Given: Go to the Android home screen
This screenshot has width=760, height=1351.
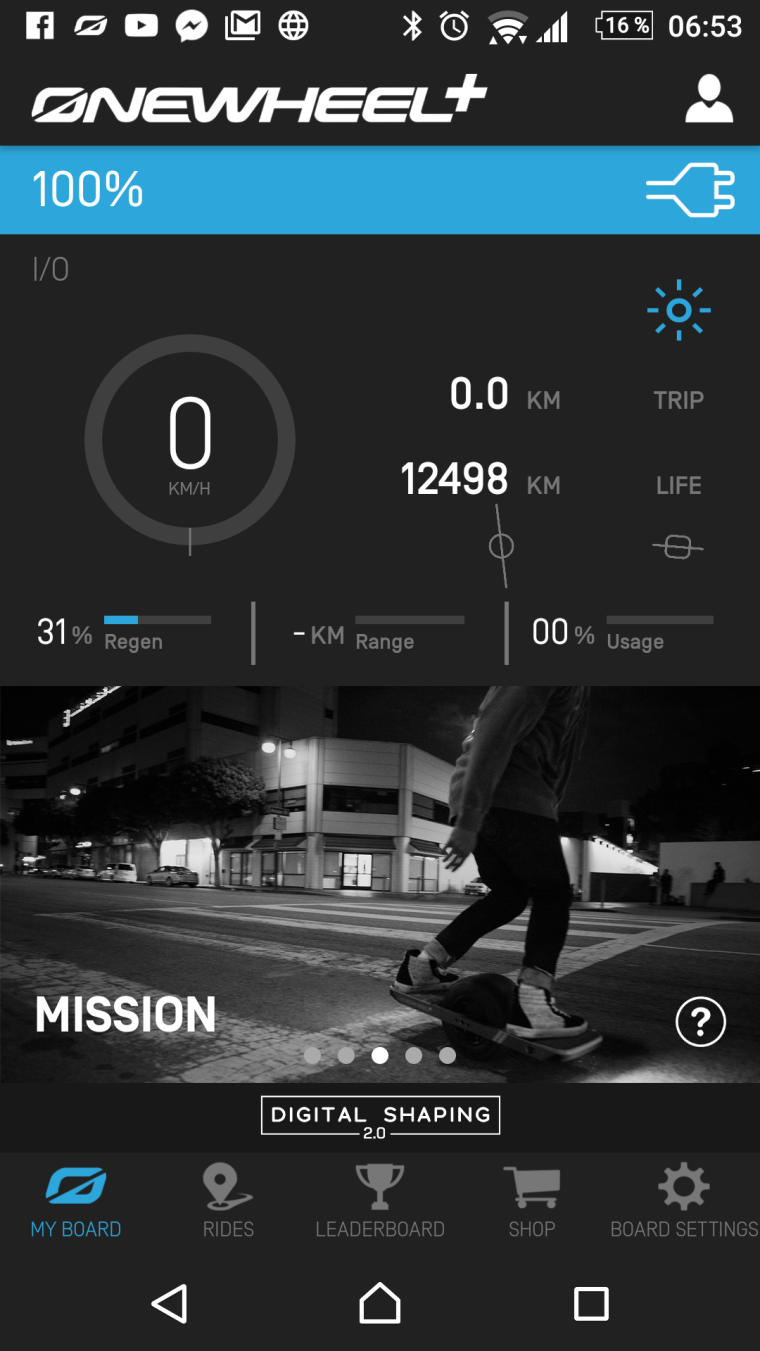Looking at the screenshot, I should [380, 1303].
